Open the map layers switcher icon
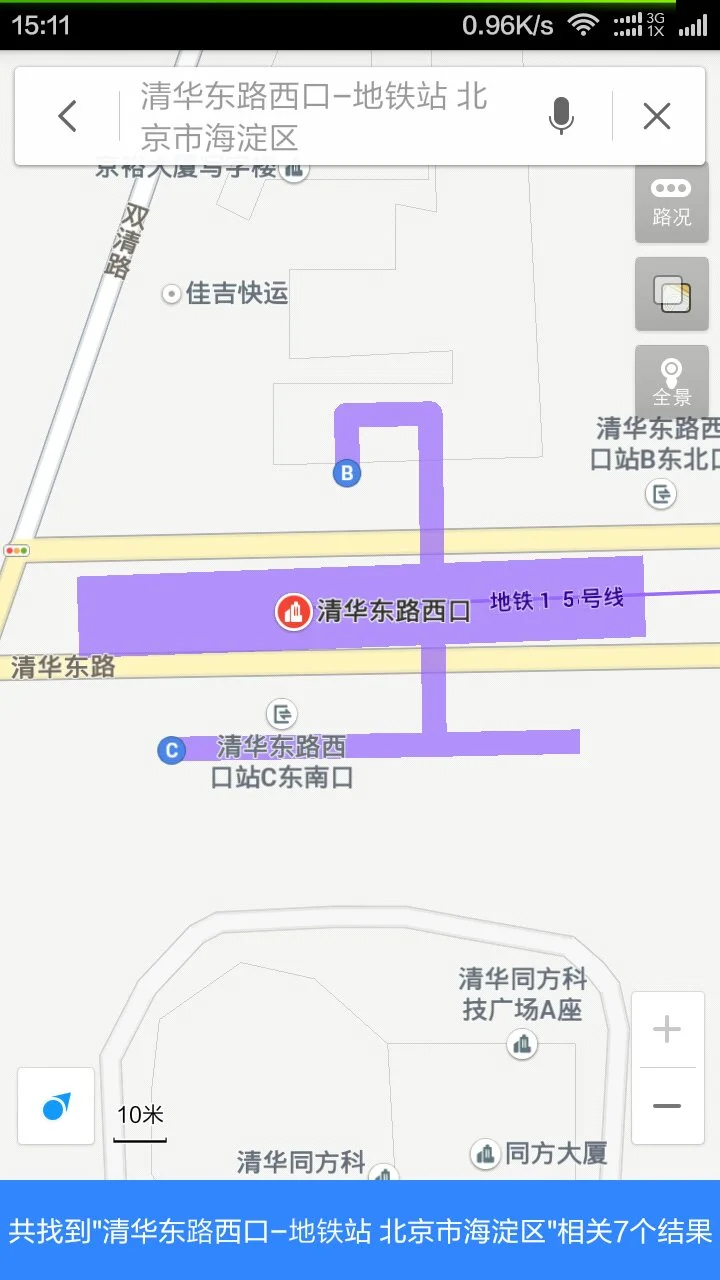This screenshot has width=720, height=1280. (x=670, y=294)
